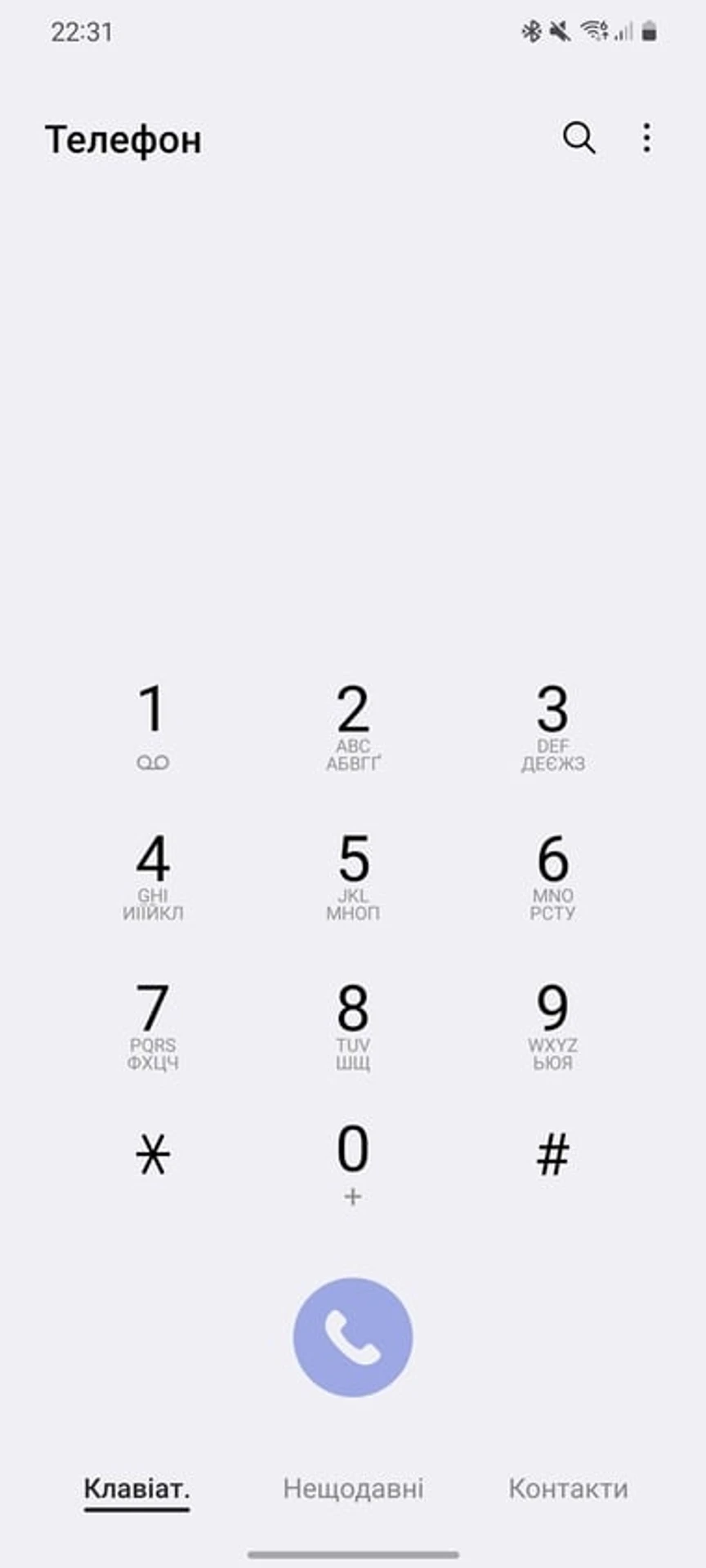Image resolution: width=706 pixels, height=1568 pixels.
Task: Open the search icon in Телефон app
Action: pos(580,139)
